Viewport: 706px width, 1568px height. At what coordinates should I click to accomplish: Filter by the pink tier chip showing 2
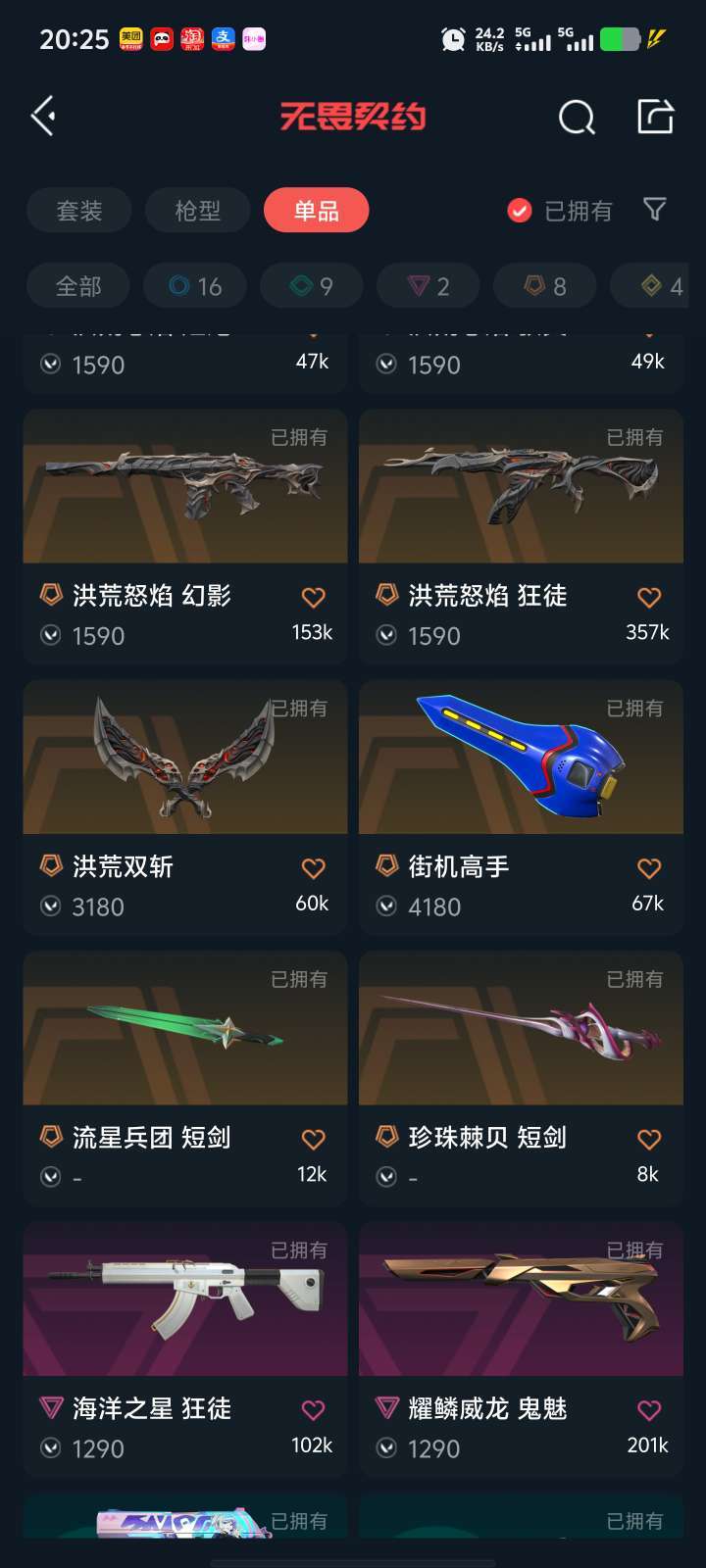tap(429, 286)
